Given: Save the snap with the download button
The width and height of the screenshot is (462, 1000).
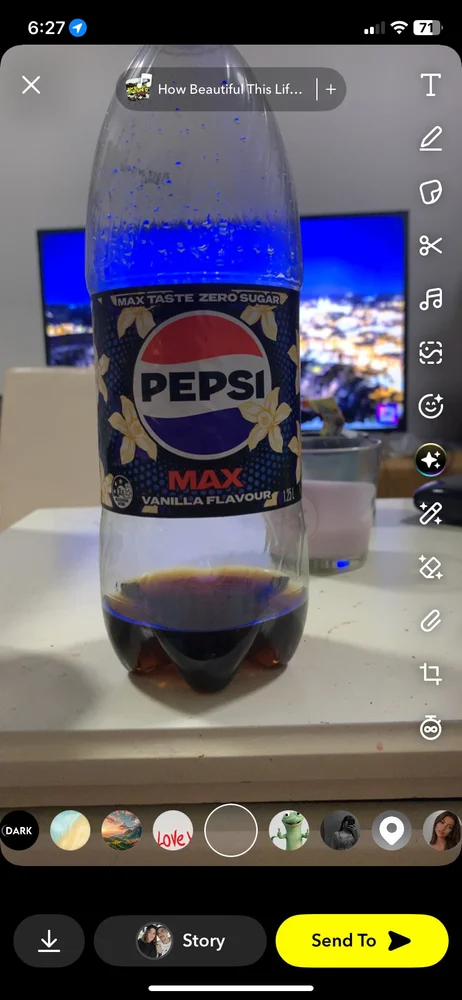Looking at the screenshot, I should pos(48,941).
